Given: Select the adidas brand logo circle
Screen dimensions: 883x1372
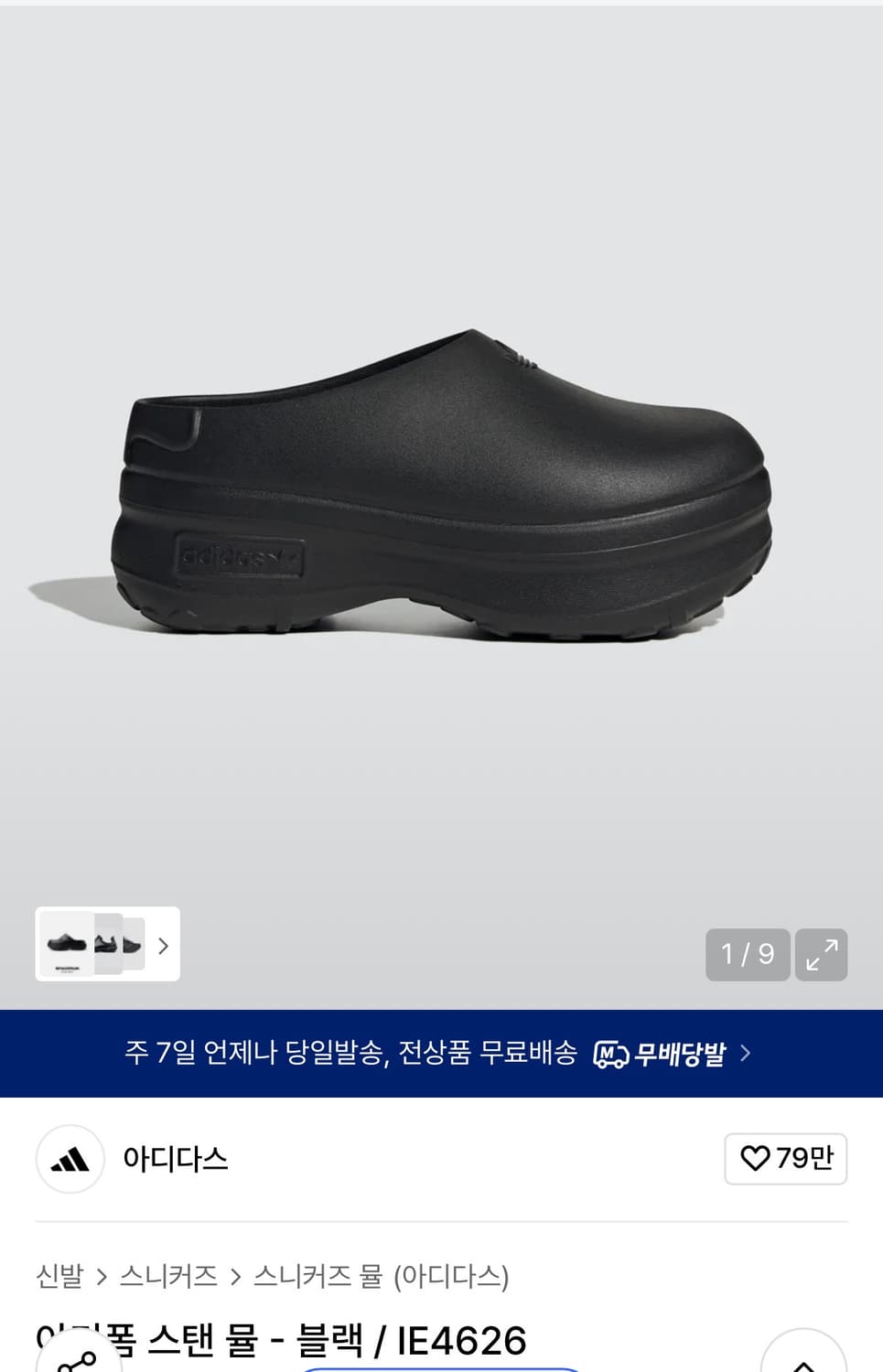Looking at the screenshot, I should coord(70,1159).
